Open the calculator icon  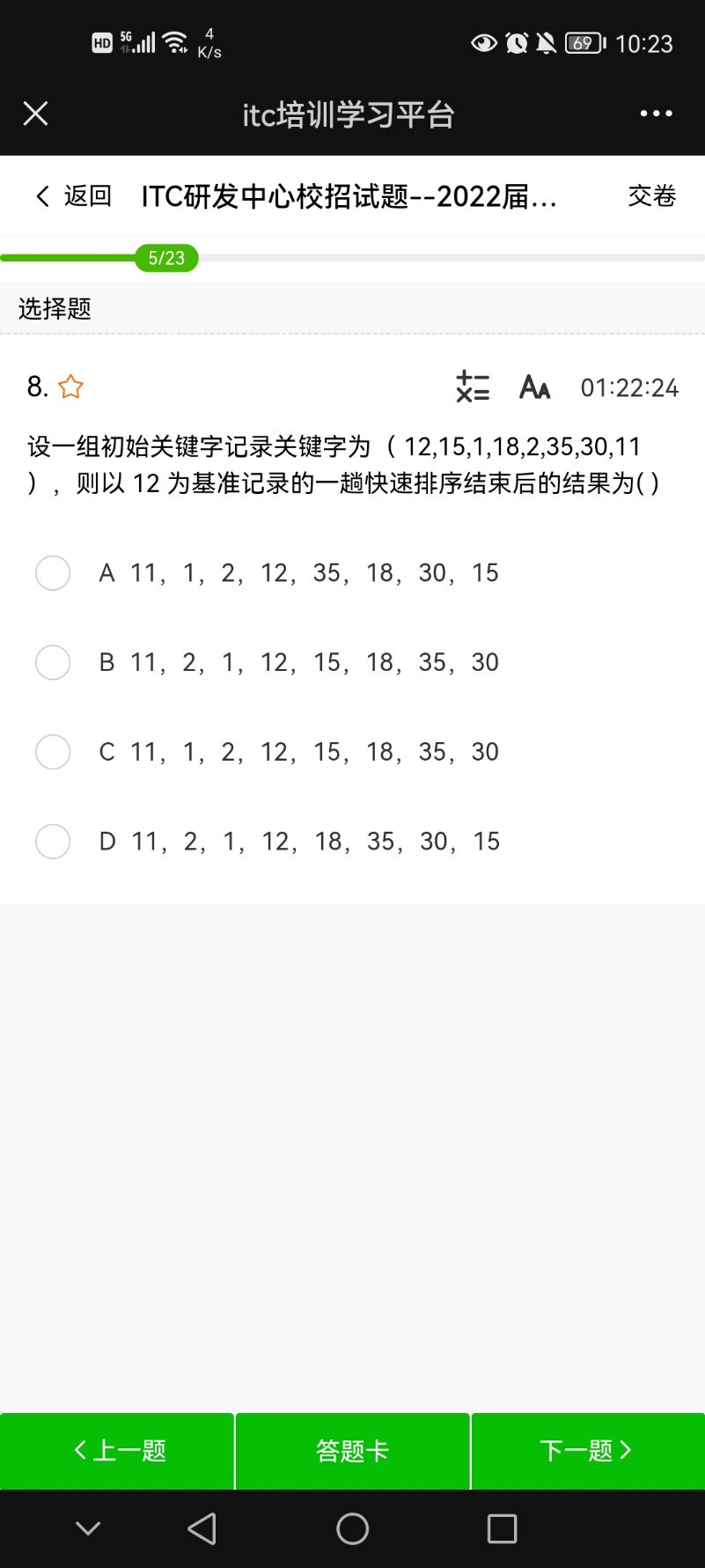[473, 386]
